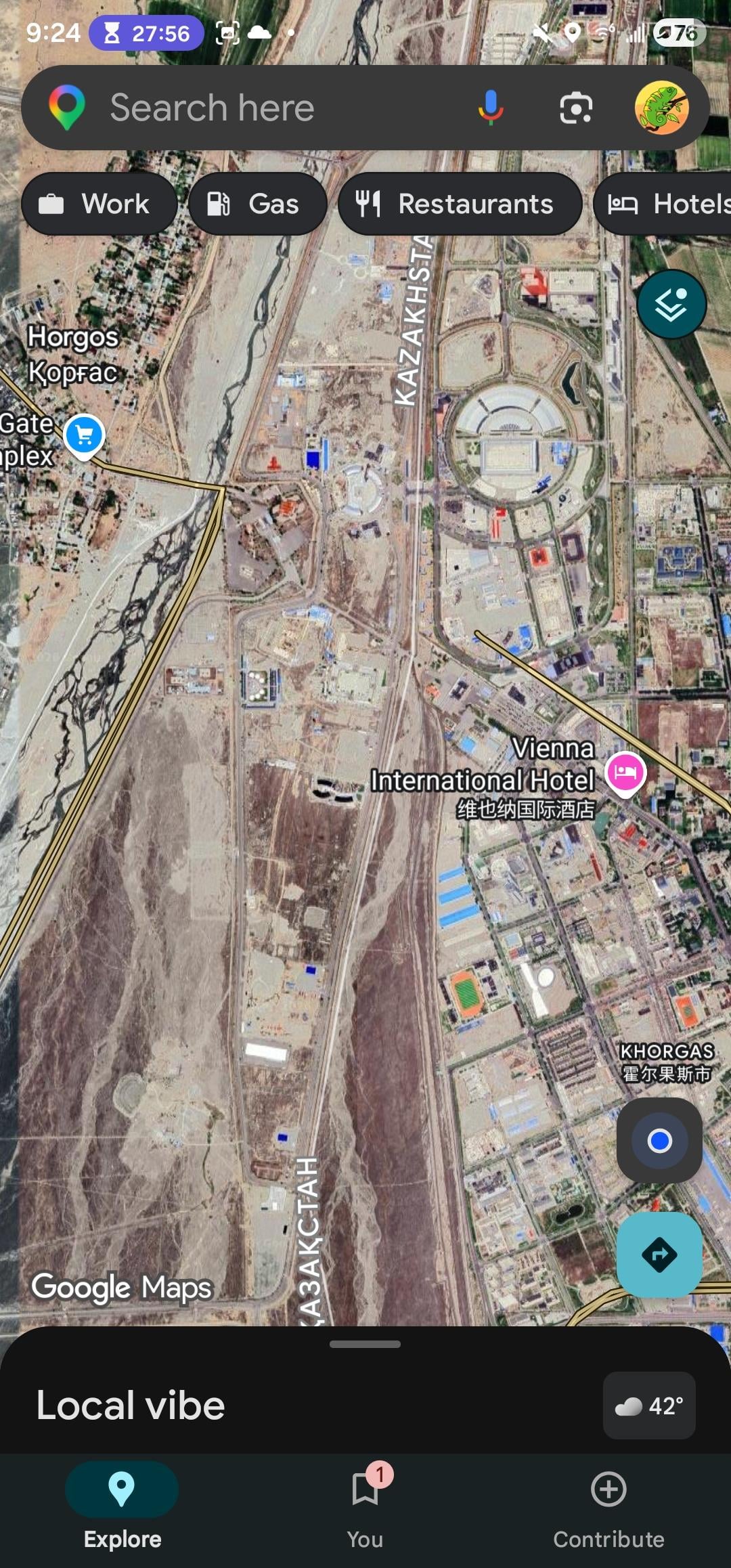Tap the shopping cart map pin
This screenshot has height=1568, width=731.
click(84, 437)
